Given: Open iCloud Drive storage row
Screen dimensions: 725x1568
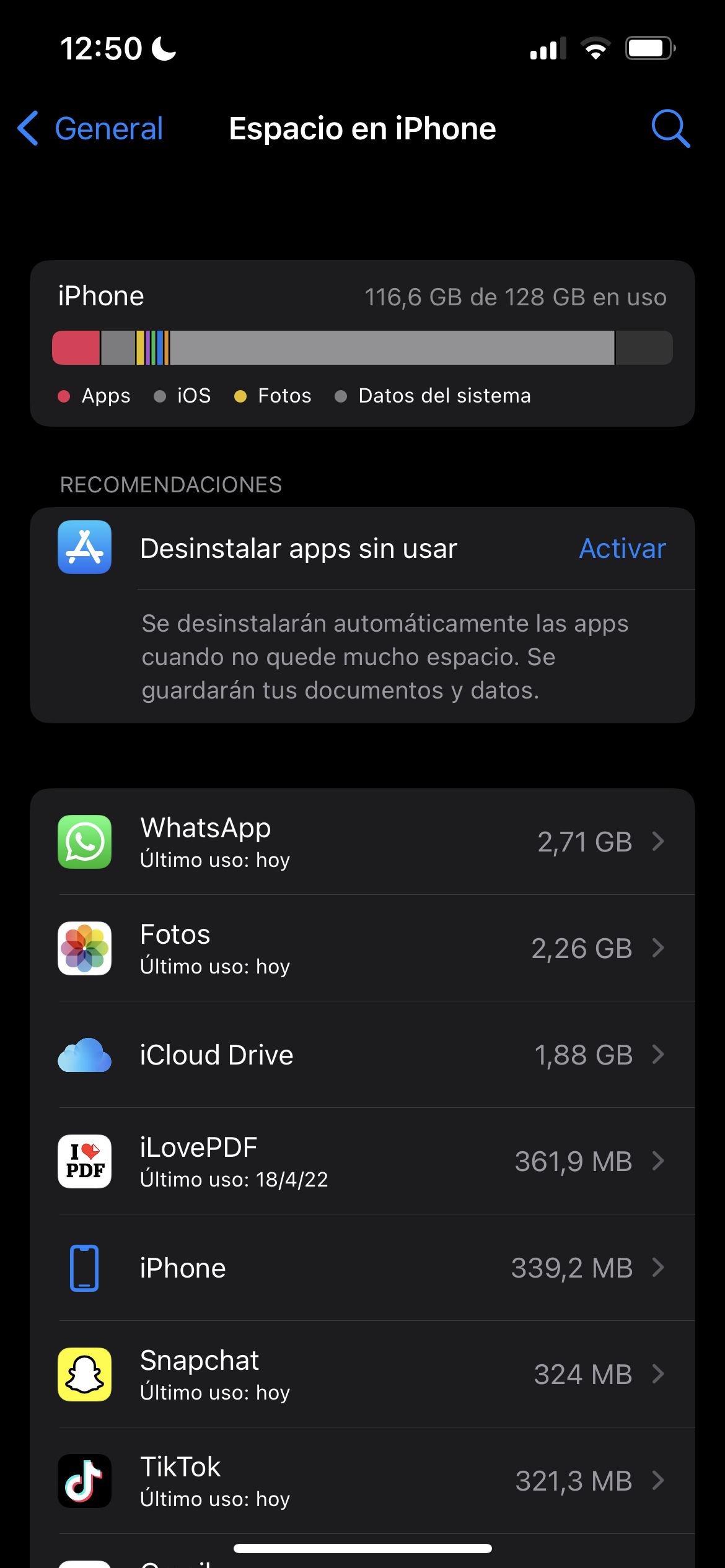Looking at the screenshot, I should (x=362, y=1055).
